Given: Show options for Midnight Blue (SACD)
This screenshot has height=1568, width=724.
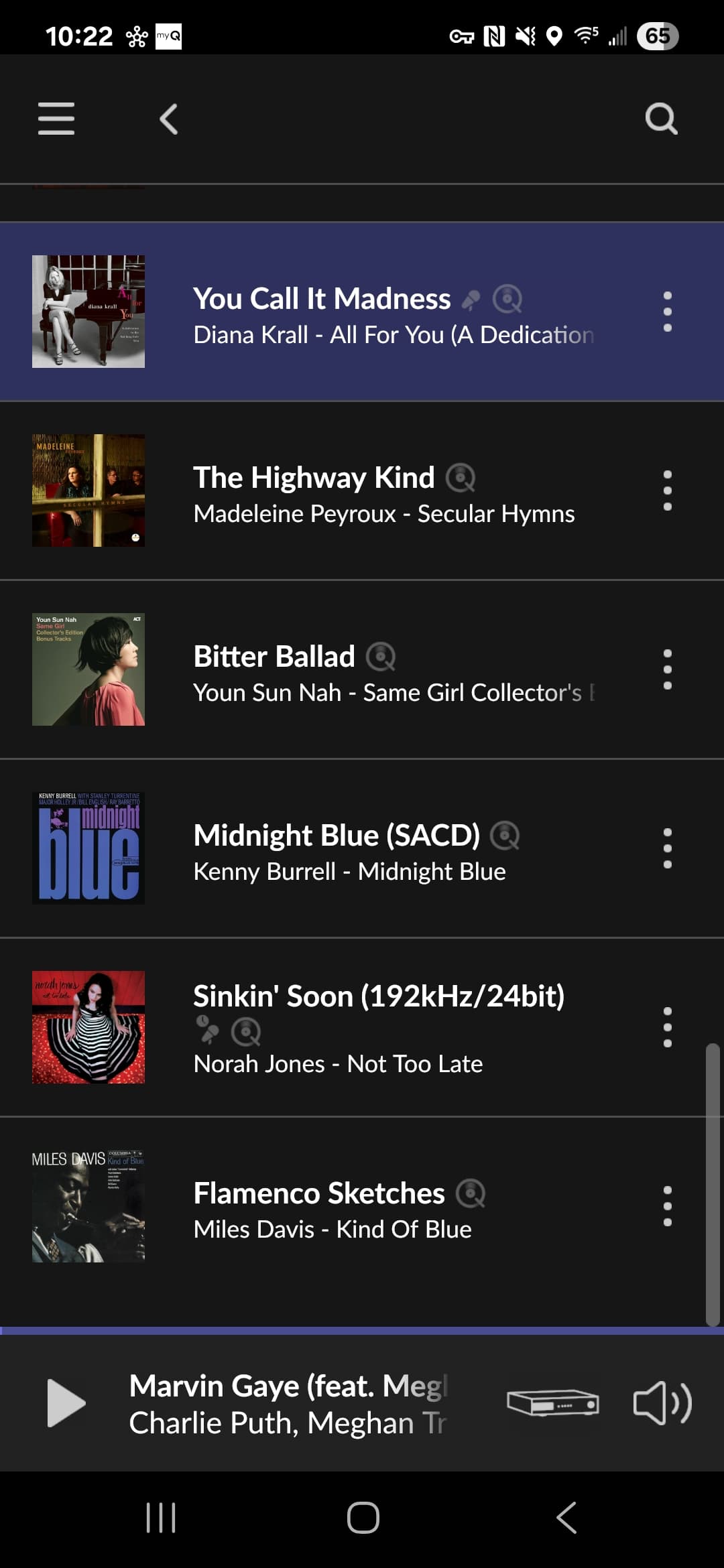Looking at the screenshot, I should (x=667, y=848).
